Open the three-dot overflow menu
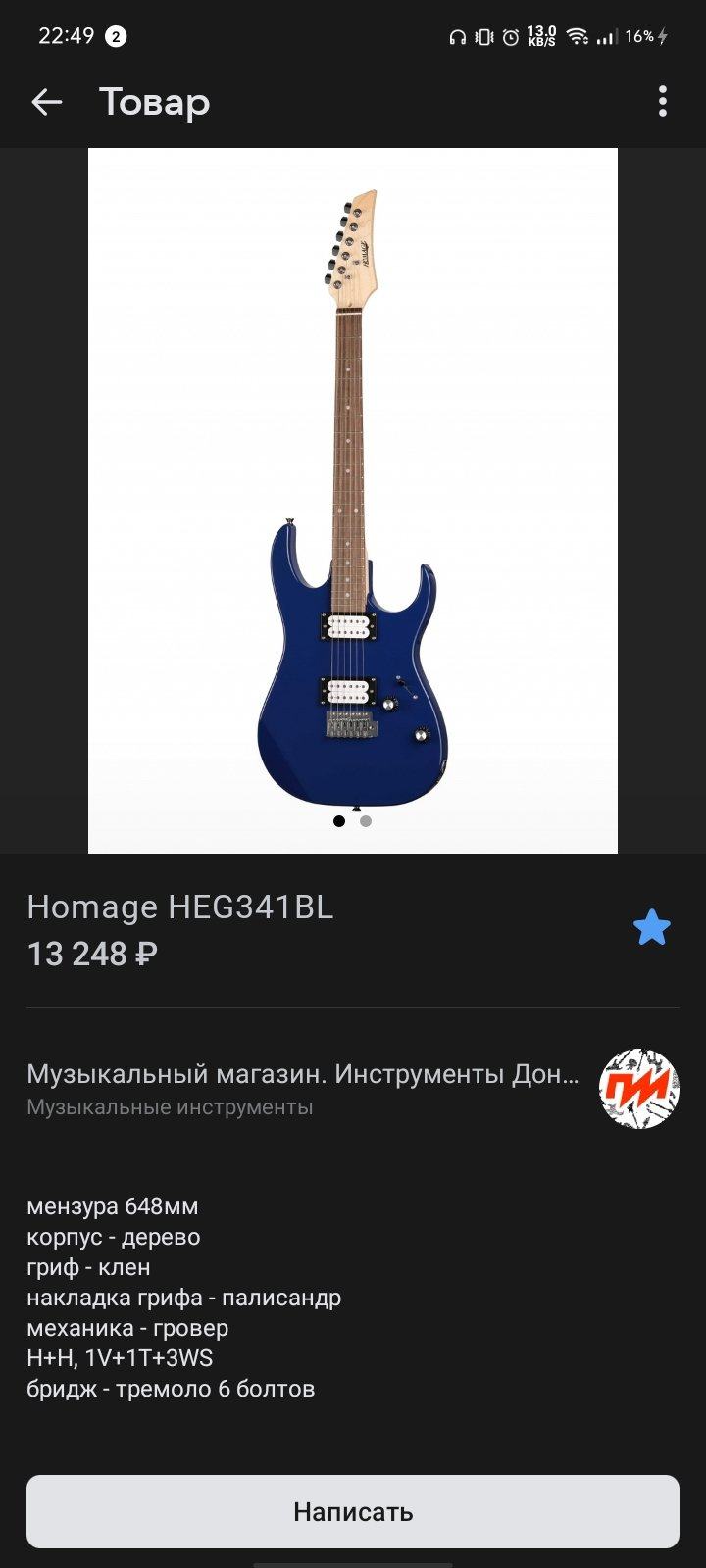The height and width of the screenshot is (1568, 706). [x=663, y=102]
